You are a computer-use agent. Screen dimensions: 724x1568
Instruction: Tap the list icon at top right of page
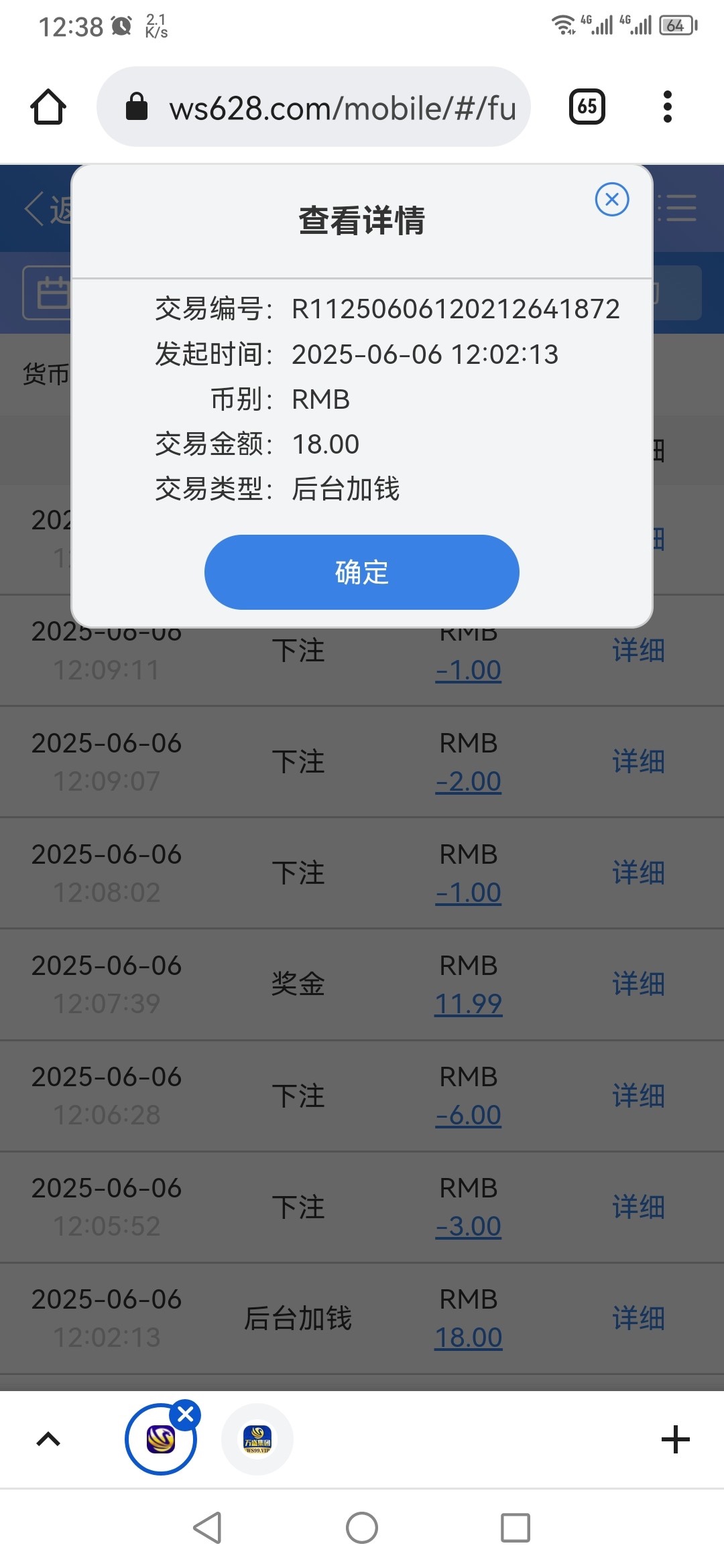click(x=677, y=208)
